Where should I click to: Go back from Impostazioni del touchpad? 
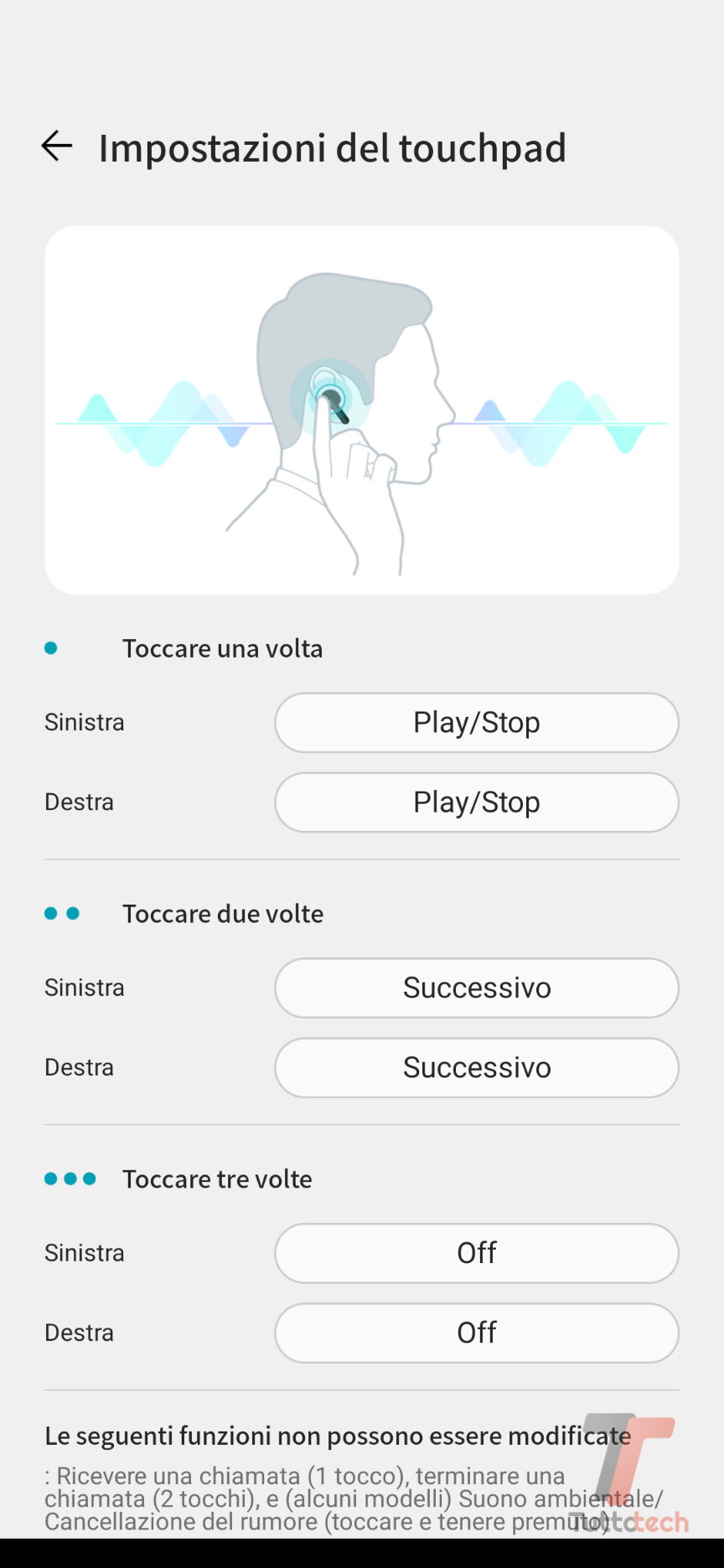(x=57, y=147)
